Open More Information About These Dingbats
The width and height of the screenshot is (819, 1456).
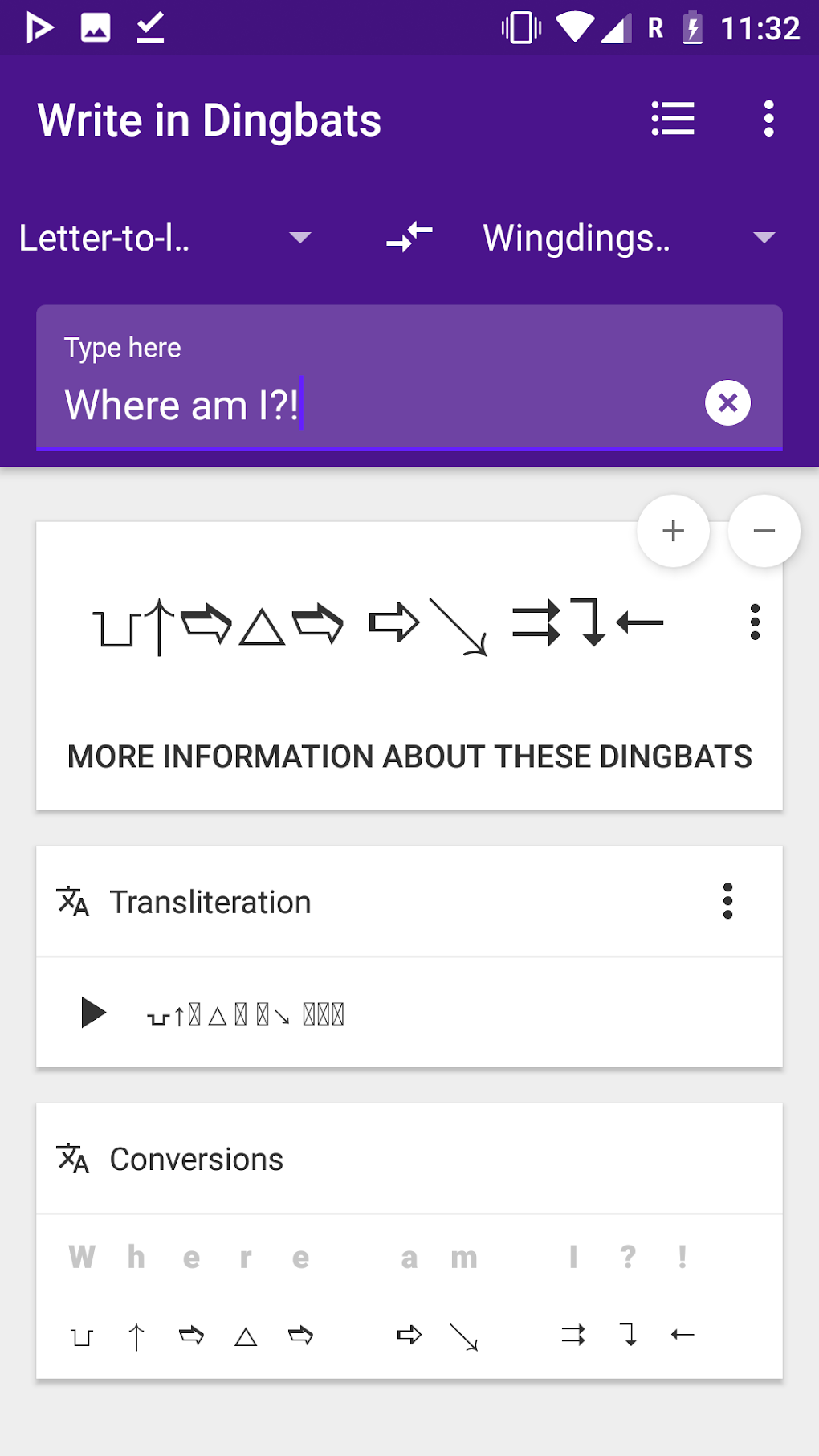point(409,757)
